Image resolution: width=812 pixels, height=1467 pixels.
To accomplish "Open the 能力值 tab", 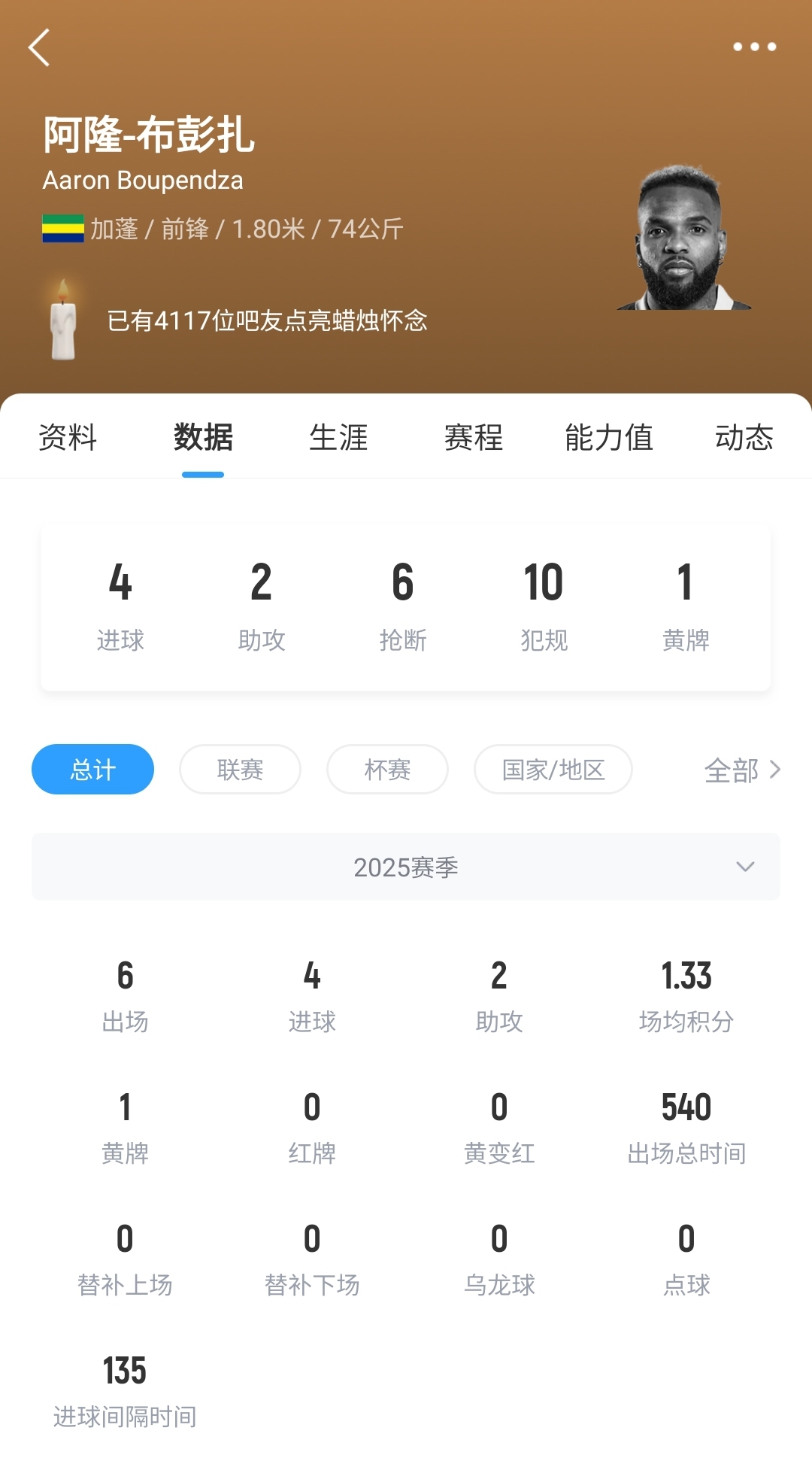I will 608,437.
